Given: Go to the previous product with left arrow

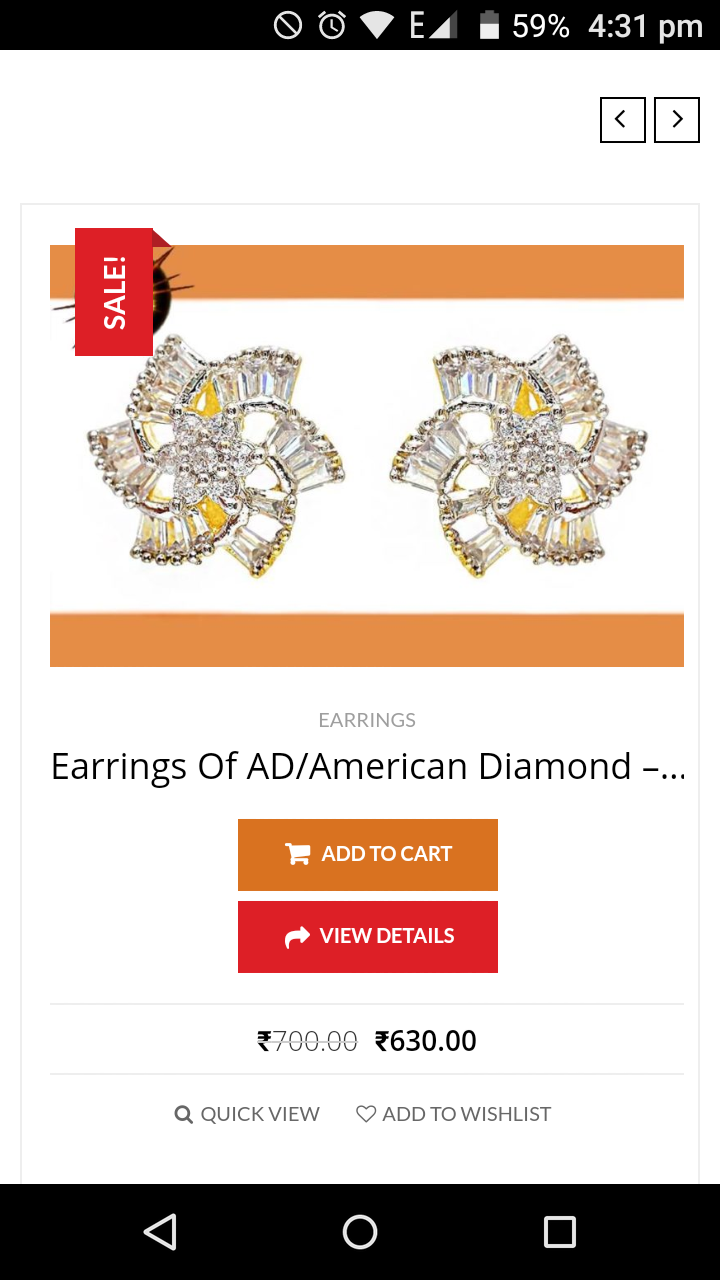Looking at the screenshot, I should click(622, 120).
